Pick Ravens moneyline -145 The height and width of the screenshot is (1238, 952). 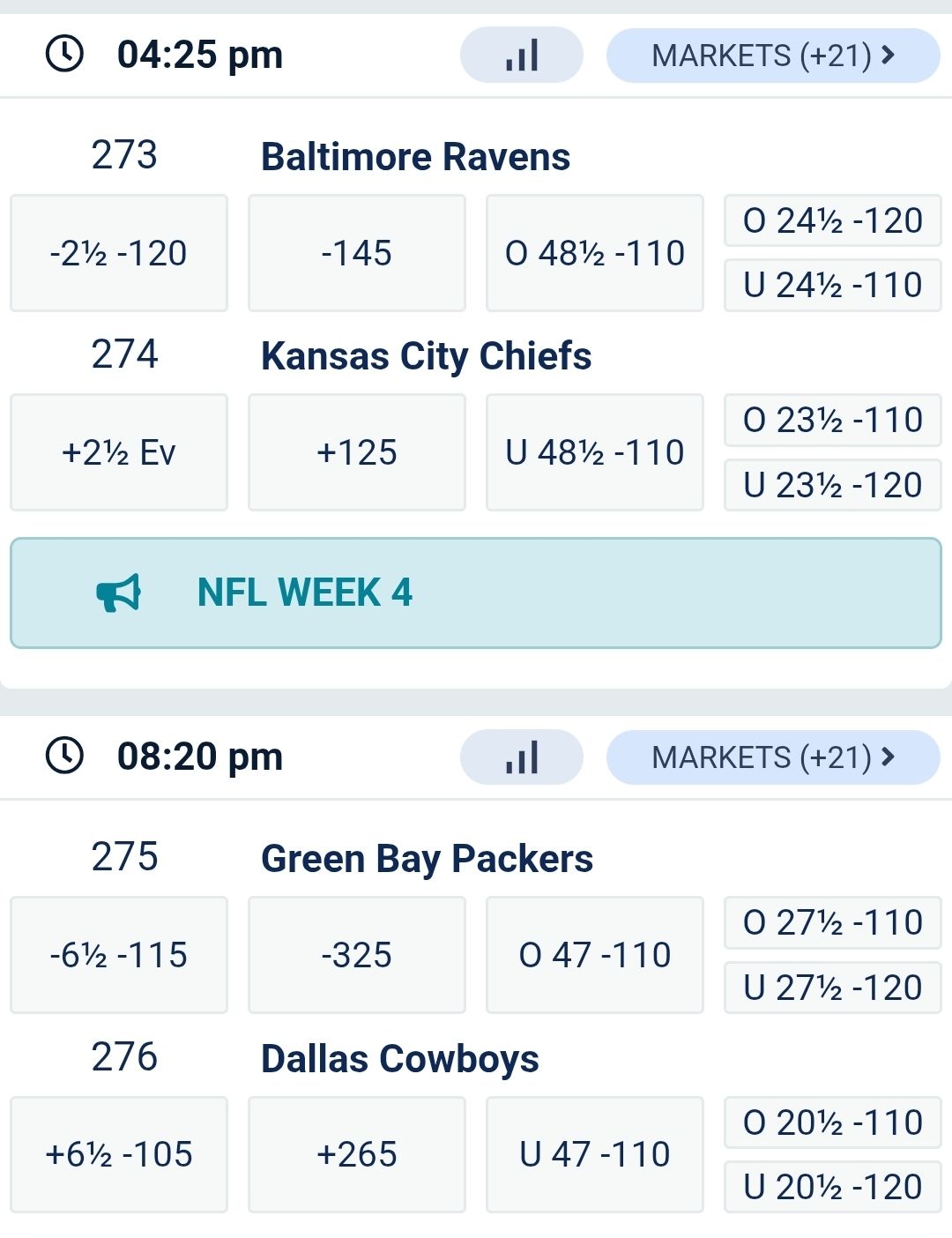(x=356, y=254)
